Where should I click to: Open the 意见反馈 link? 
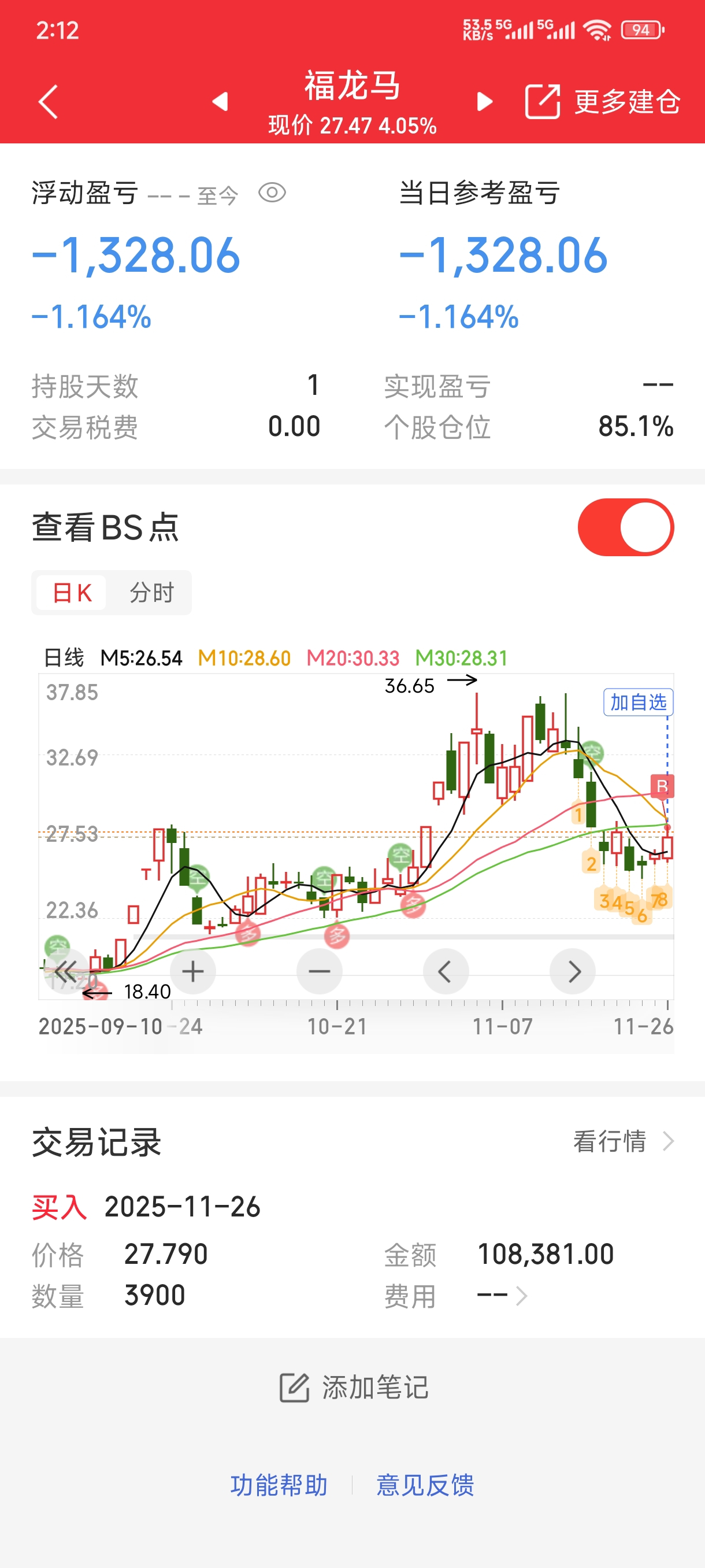[425, 1485]
